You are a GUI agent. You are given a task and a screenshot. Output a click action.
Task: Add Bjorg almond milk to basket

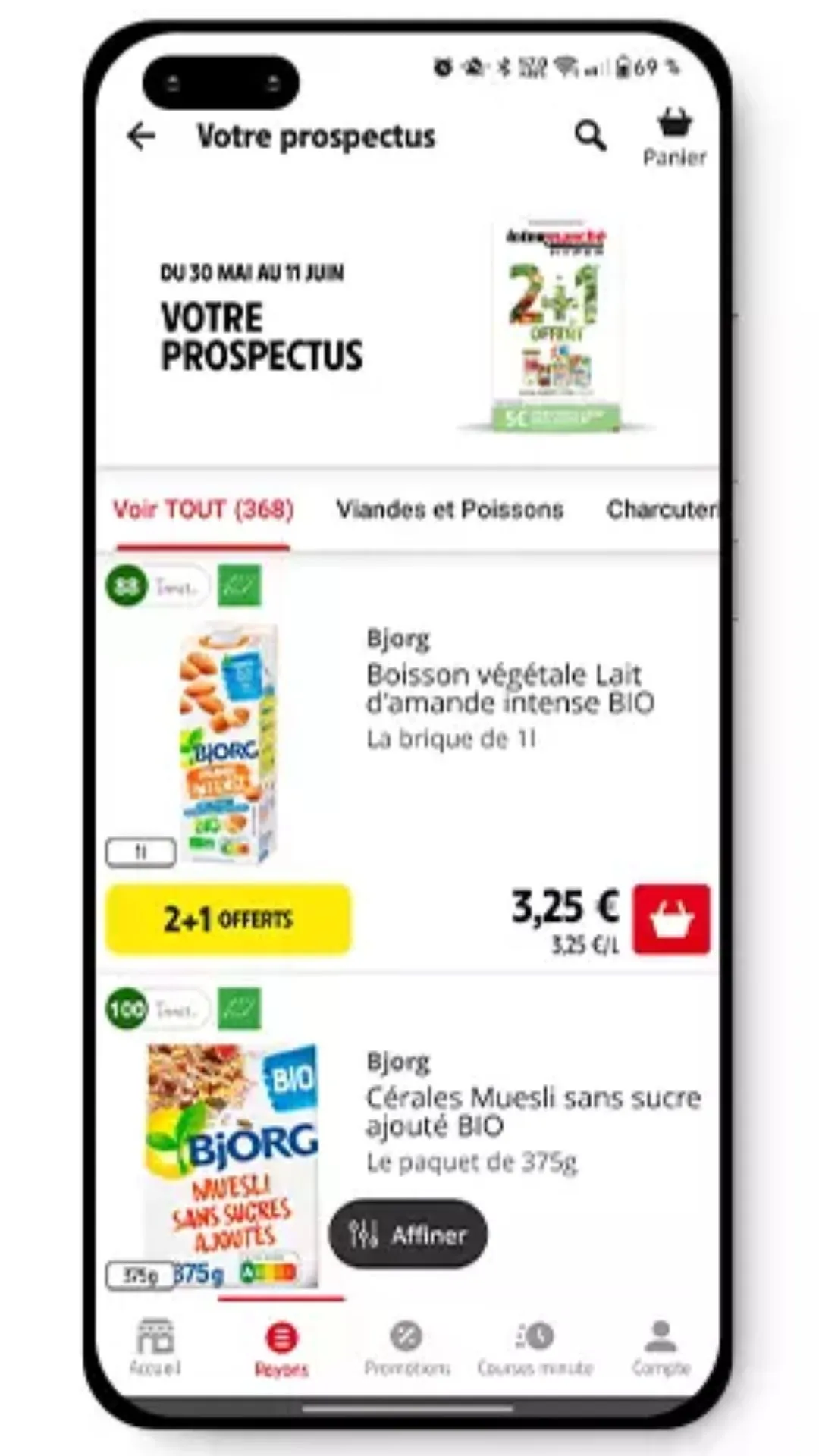(x=672, y=919)
